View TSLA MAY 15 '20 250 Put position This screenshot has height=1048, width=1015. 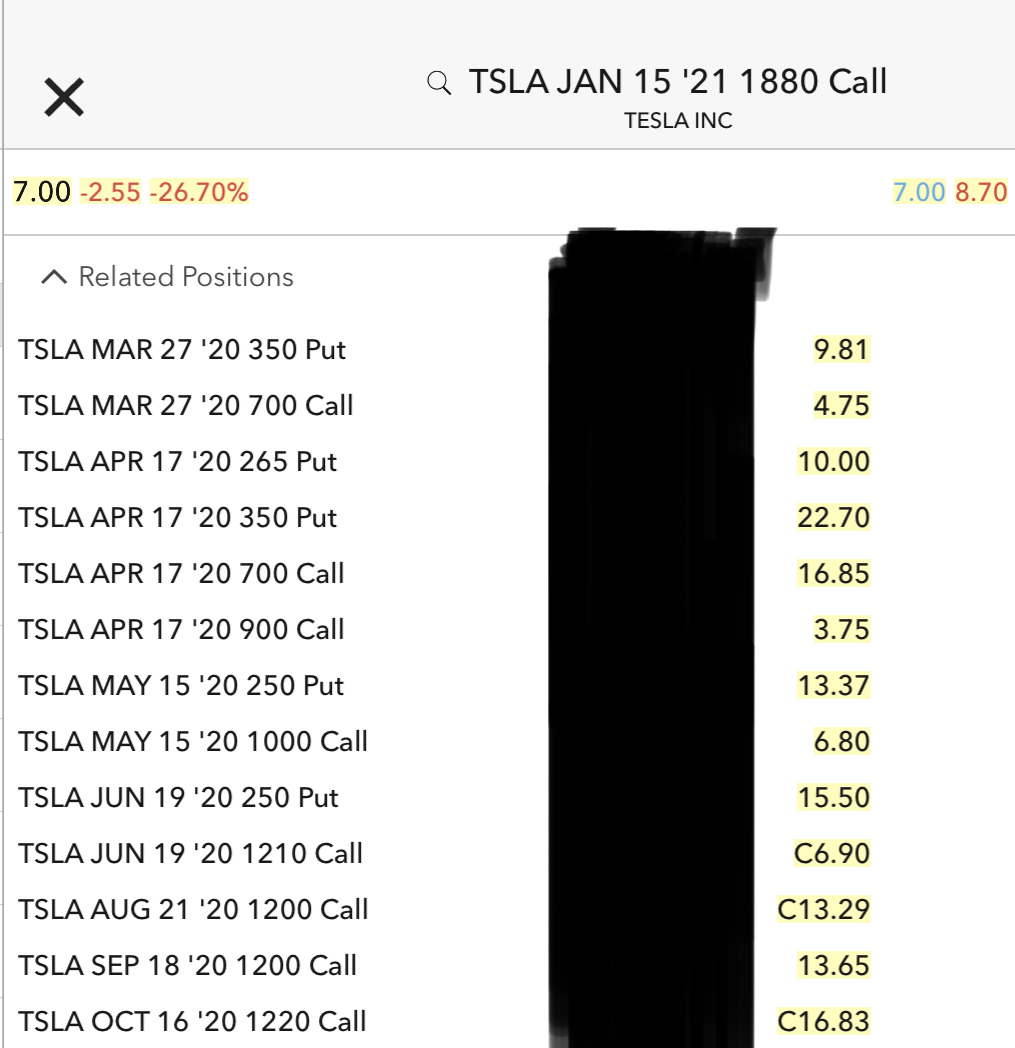coord(181,686)
